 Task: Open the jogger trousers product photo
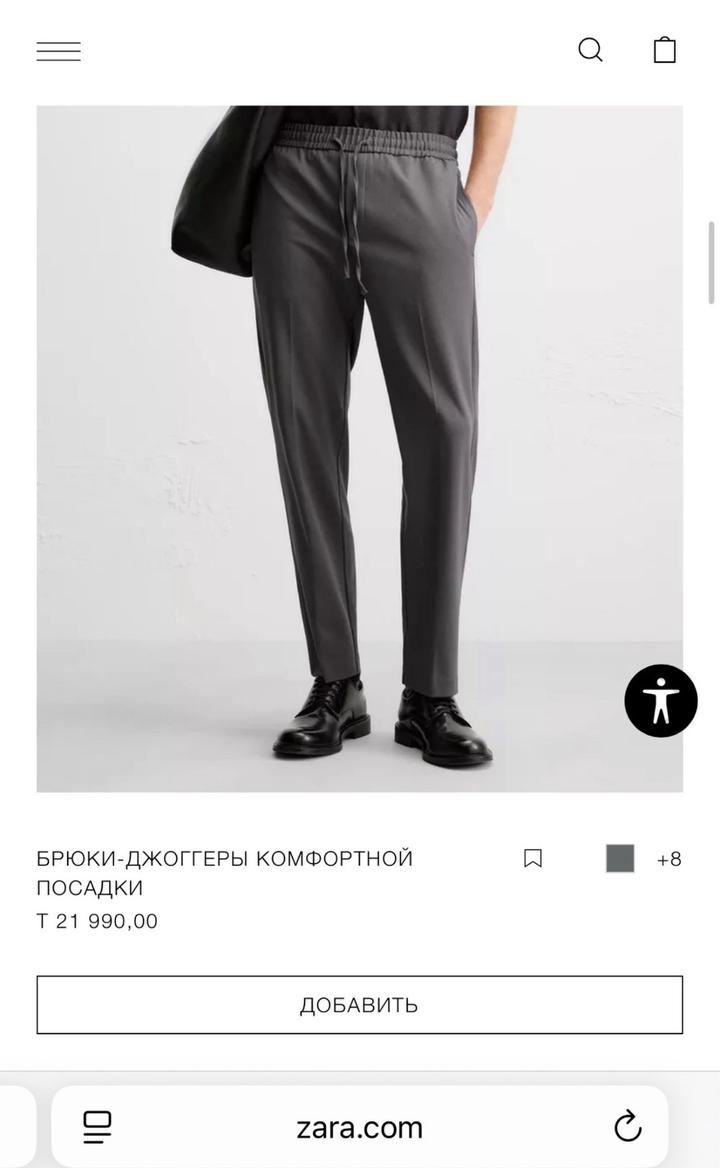point(359,448)
